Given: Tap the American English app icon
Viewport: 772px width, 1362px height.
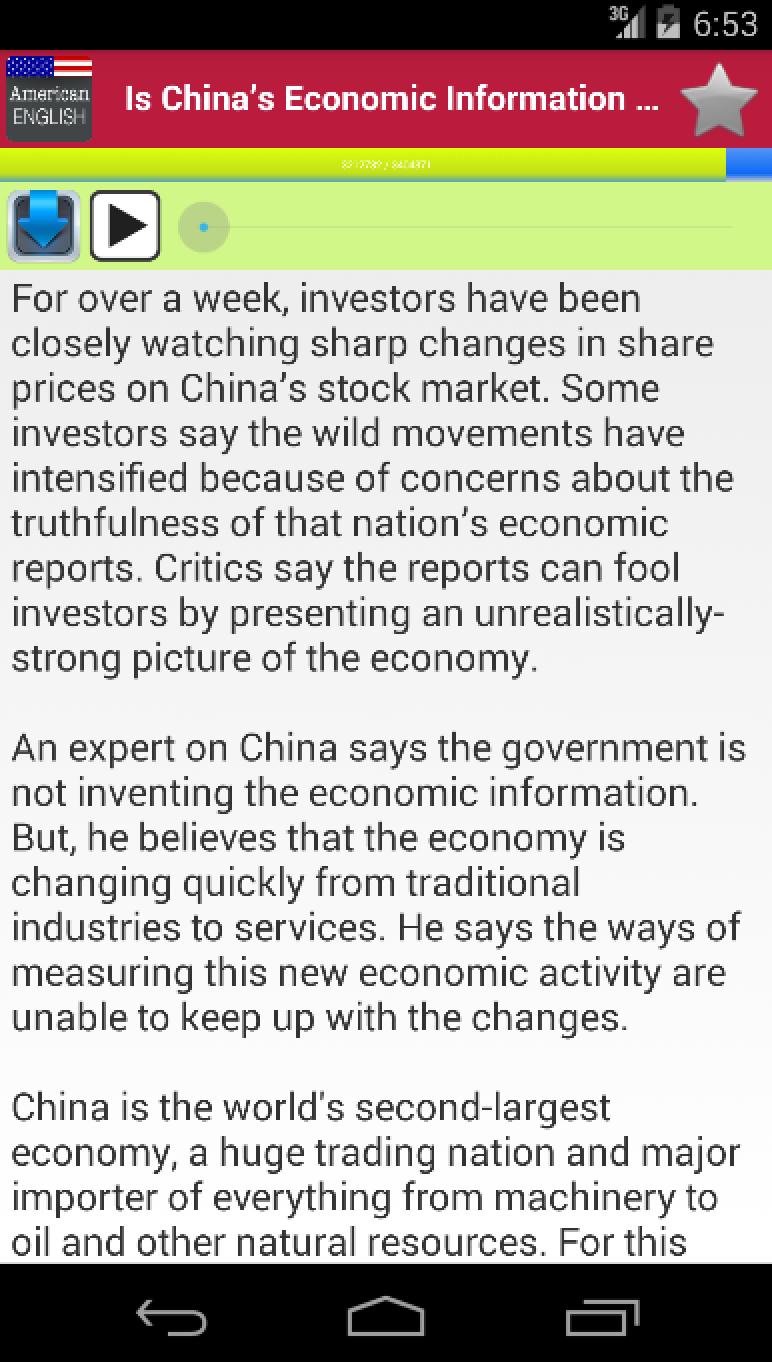Looking at the screenshot, I should click(49, 99).
